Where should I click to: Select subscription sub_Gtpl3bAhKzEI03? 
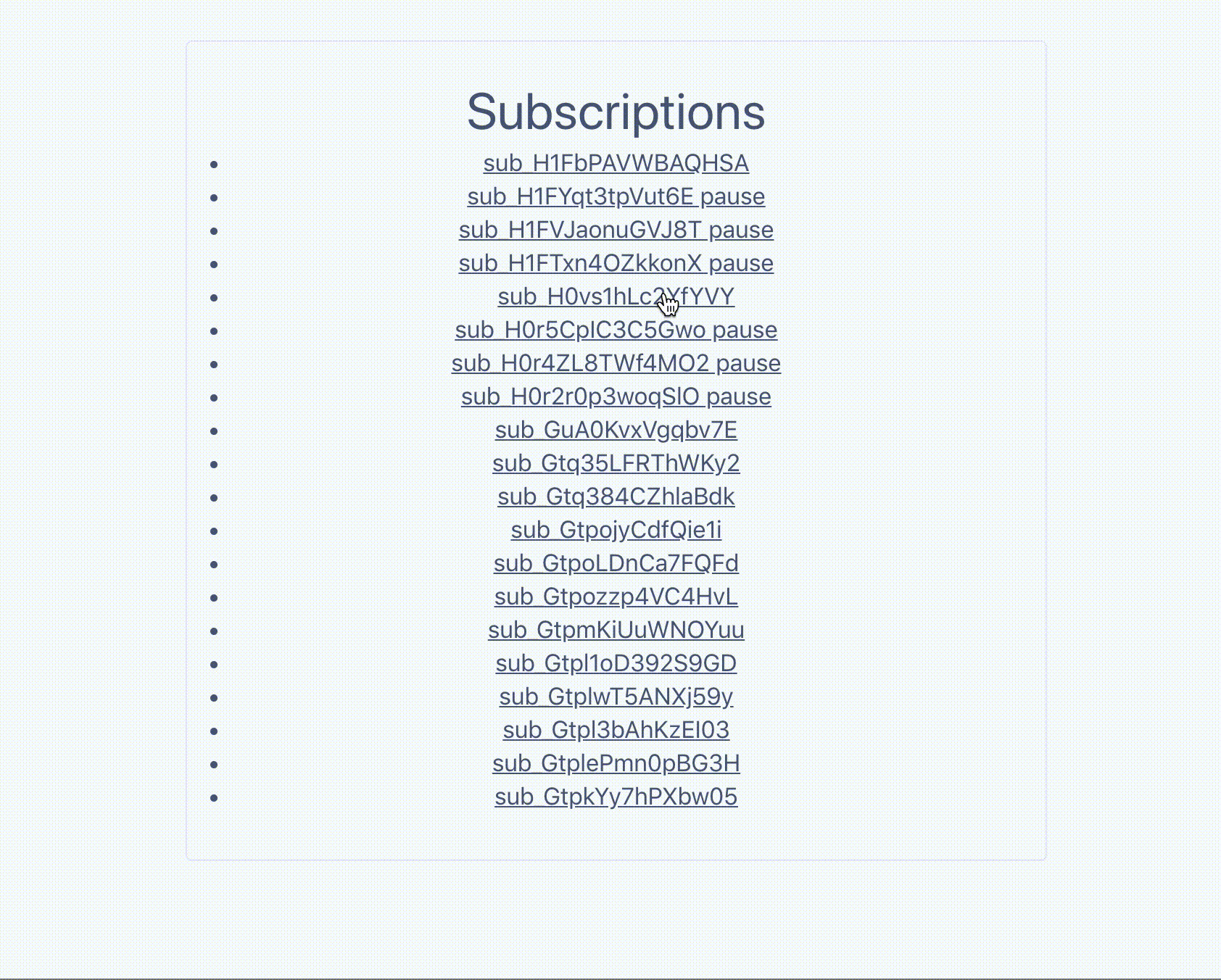(x=616, y=730)
